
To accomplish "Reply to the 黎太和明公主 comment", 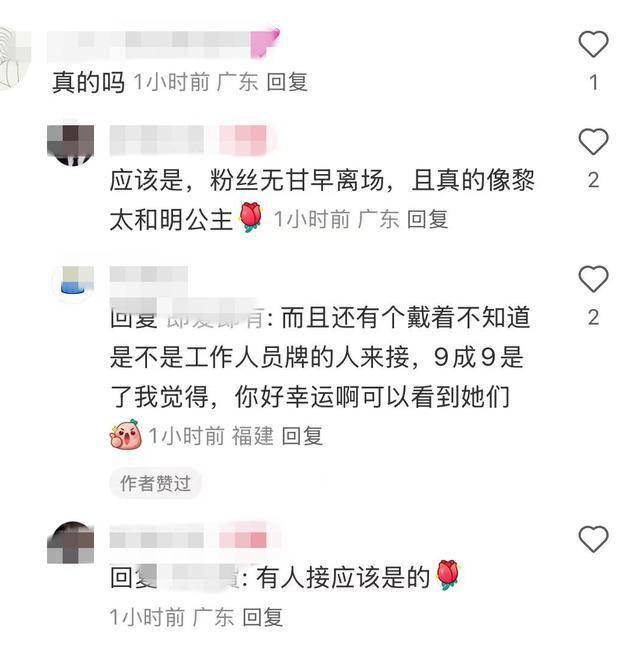I will click(x=427, y=220).
